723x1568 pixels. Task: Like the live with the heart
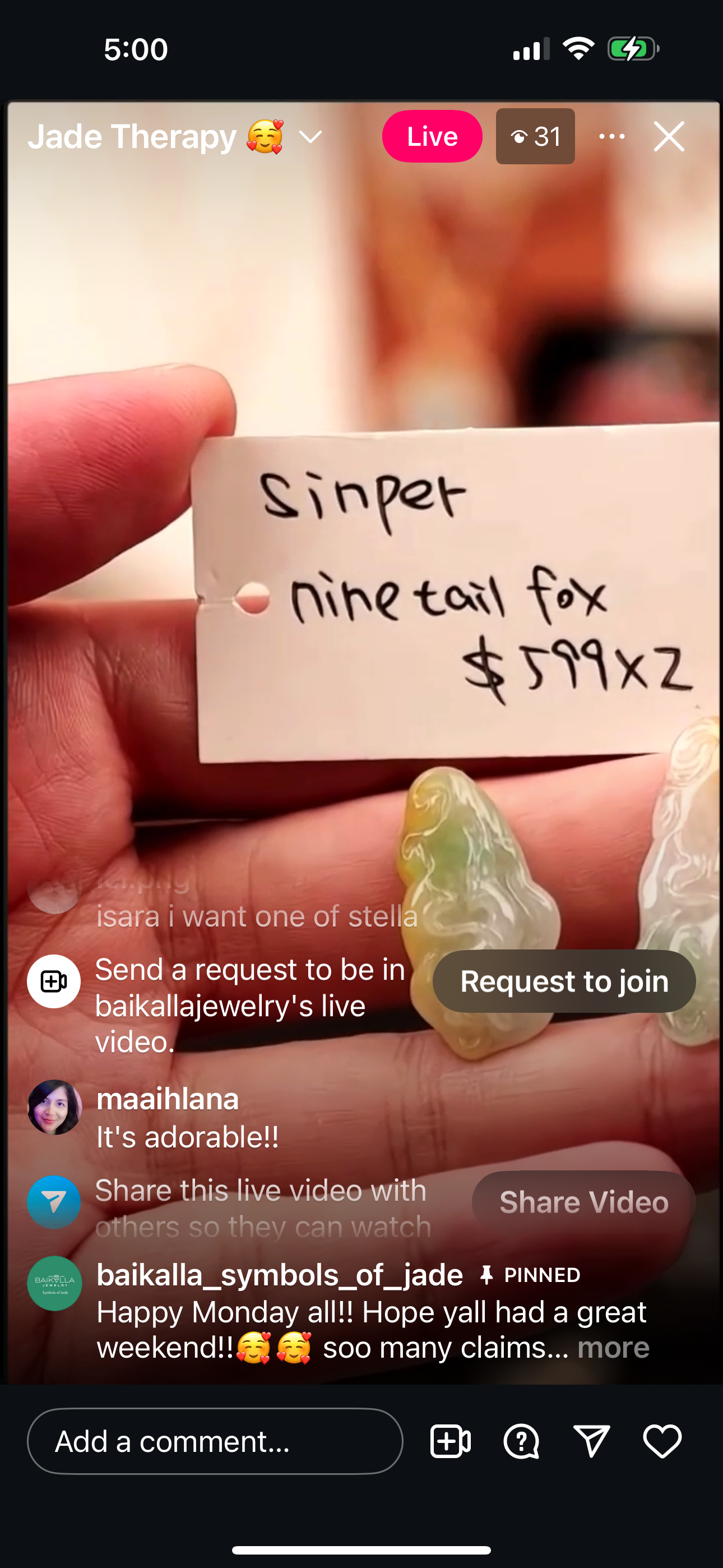coord(662,1441)
